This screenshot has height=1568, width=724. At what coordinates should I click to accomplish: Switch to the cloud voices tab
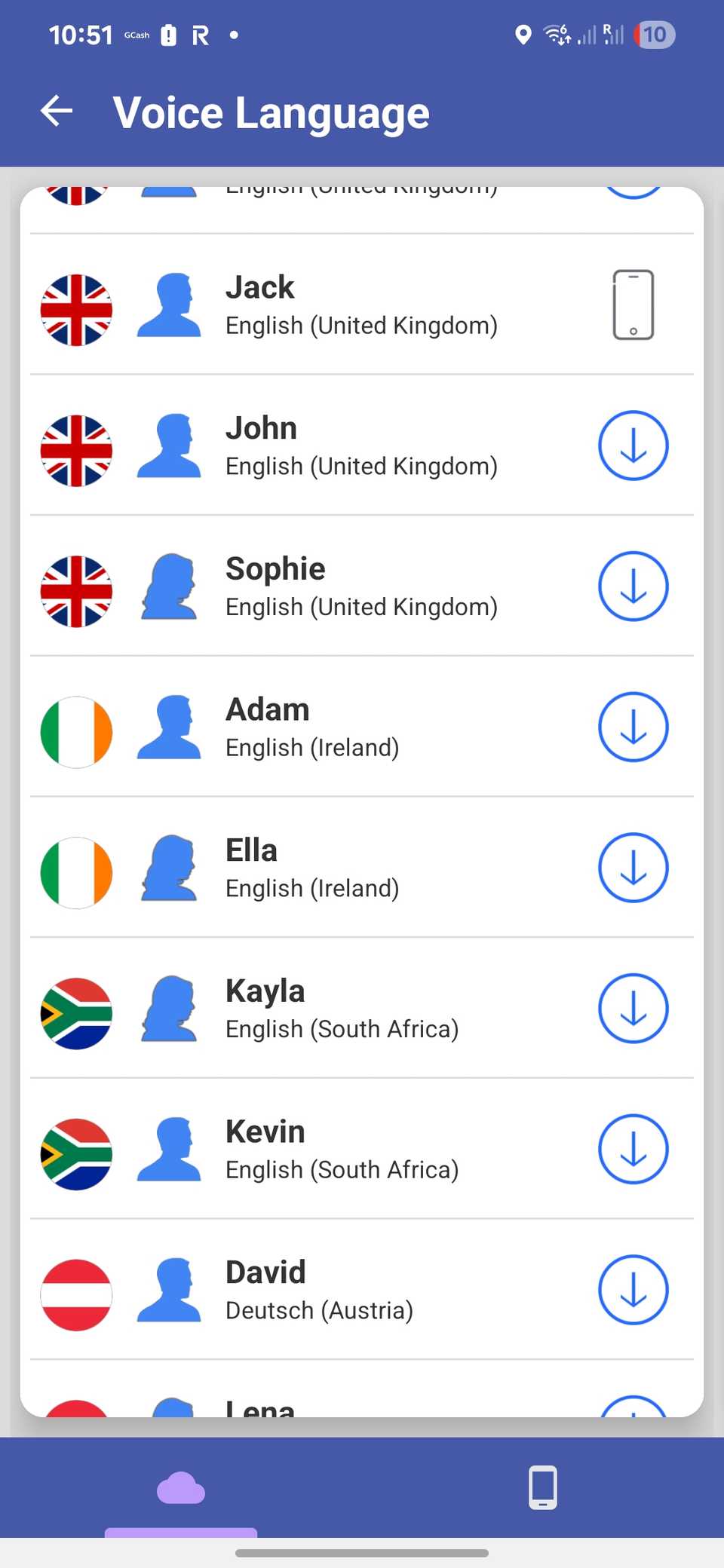pos(181,1487)
